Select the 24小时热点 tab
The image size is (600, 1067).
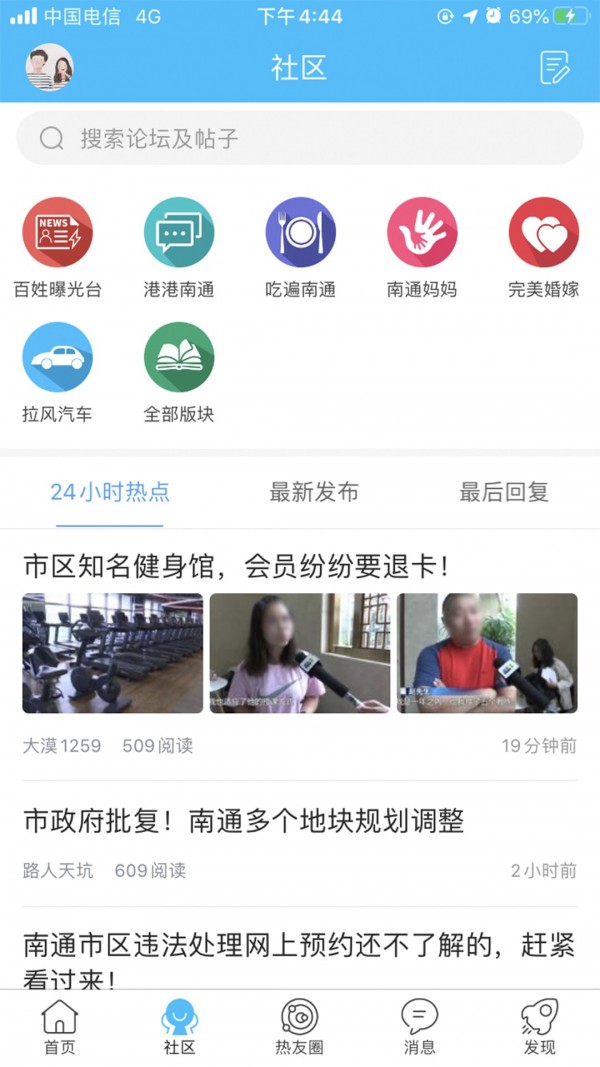pyautogui.click(x=110, y=492)
